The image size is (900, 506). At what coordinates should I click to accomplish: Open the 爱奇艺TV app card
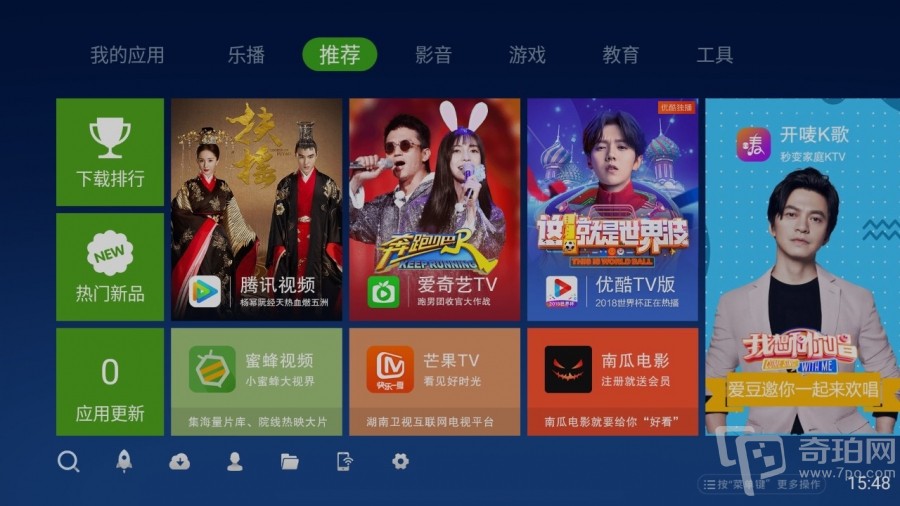[x=434, y=209]
